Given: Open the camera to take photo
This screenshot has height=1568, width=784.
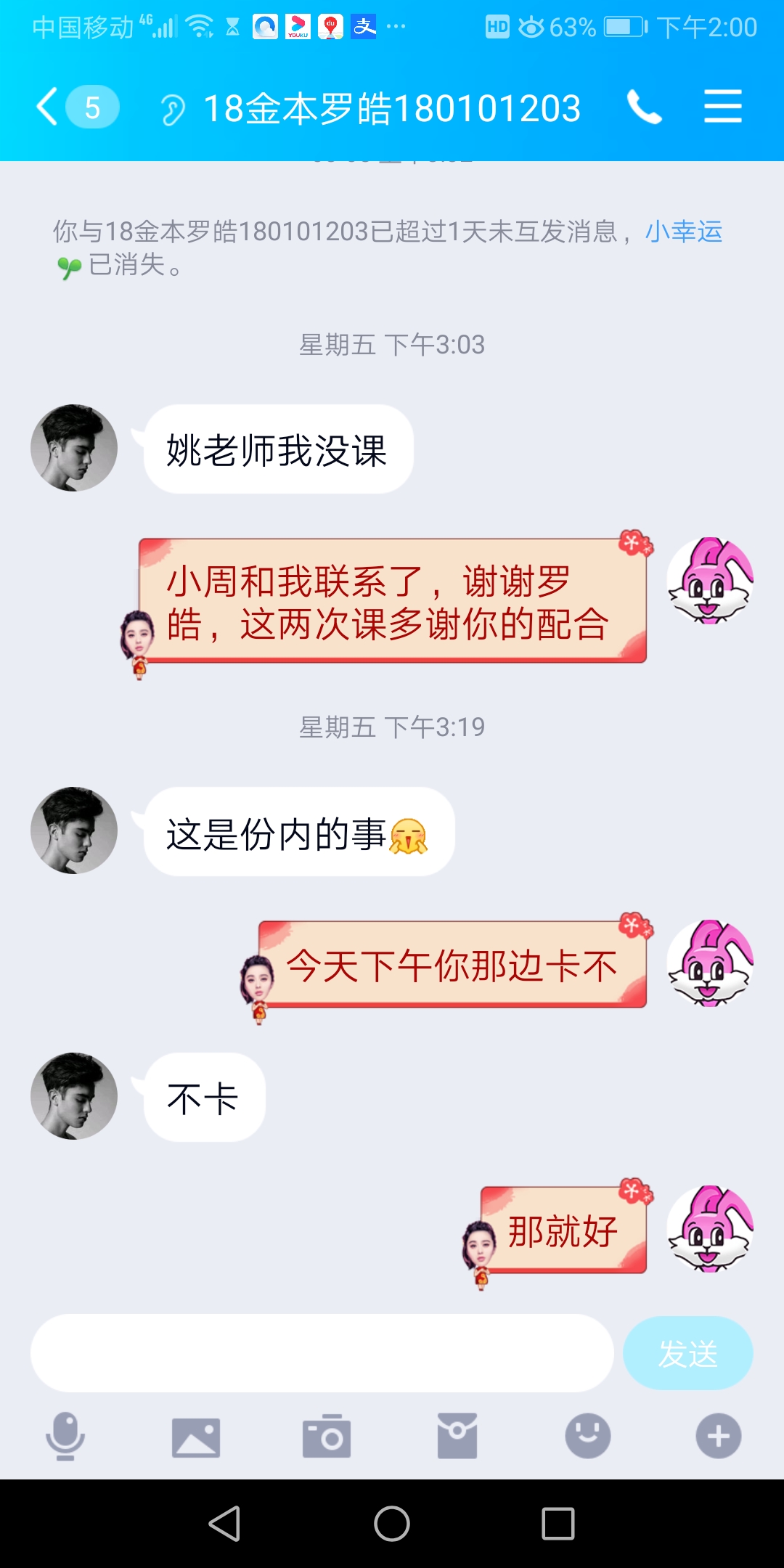Looking at the screenshot, I should point(327,1436).
